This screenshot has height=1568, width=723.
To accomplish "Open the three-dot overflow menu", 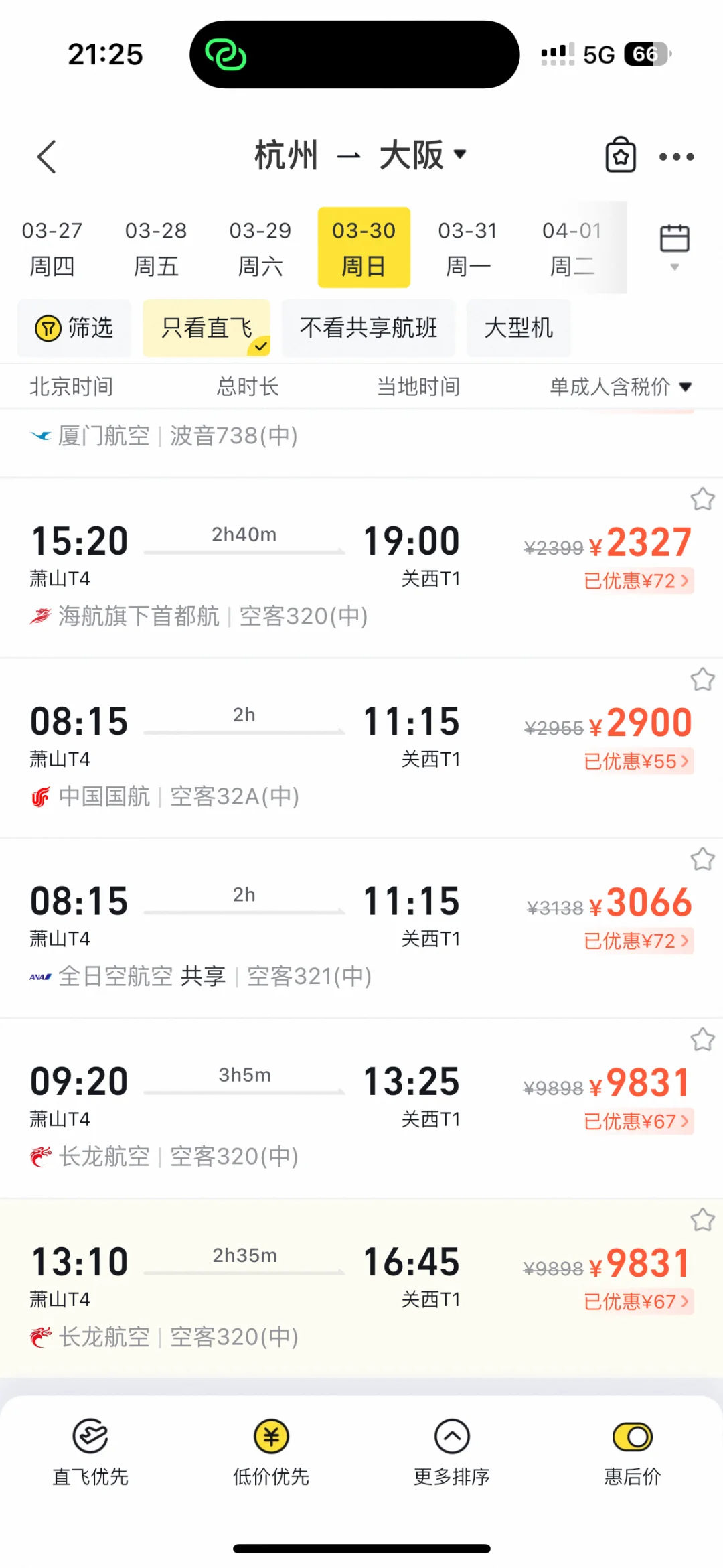I will (x=676, y=157).
